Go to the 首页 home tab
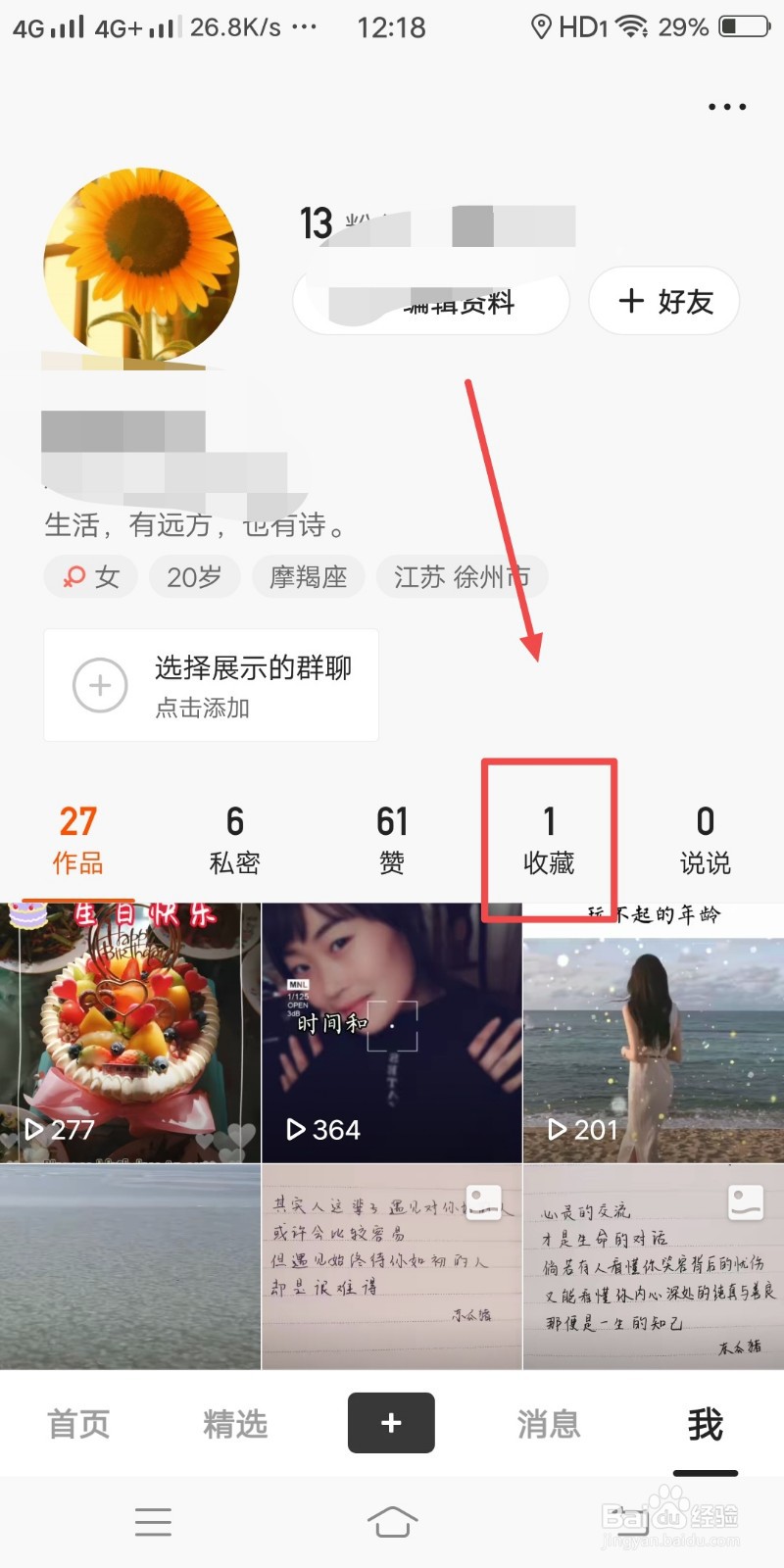The width and height of the screenshot is (784, 1568). click(78, 1423)
